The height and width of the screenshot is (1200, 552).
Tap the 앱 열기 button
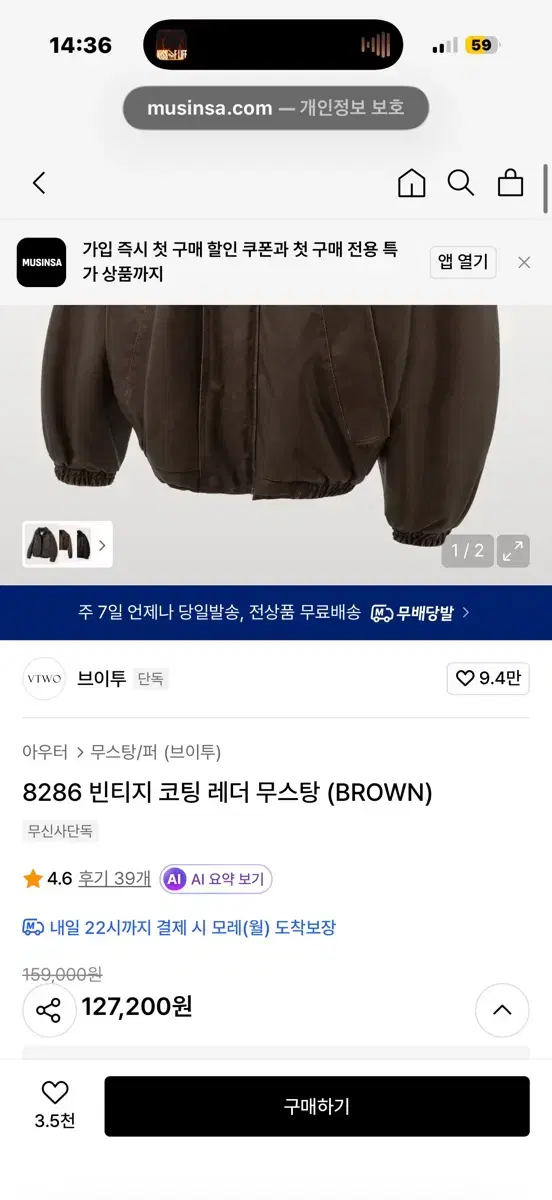click(x=463, y=263)
